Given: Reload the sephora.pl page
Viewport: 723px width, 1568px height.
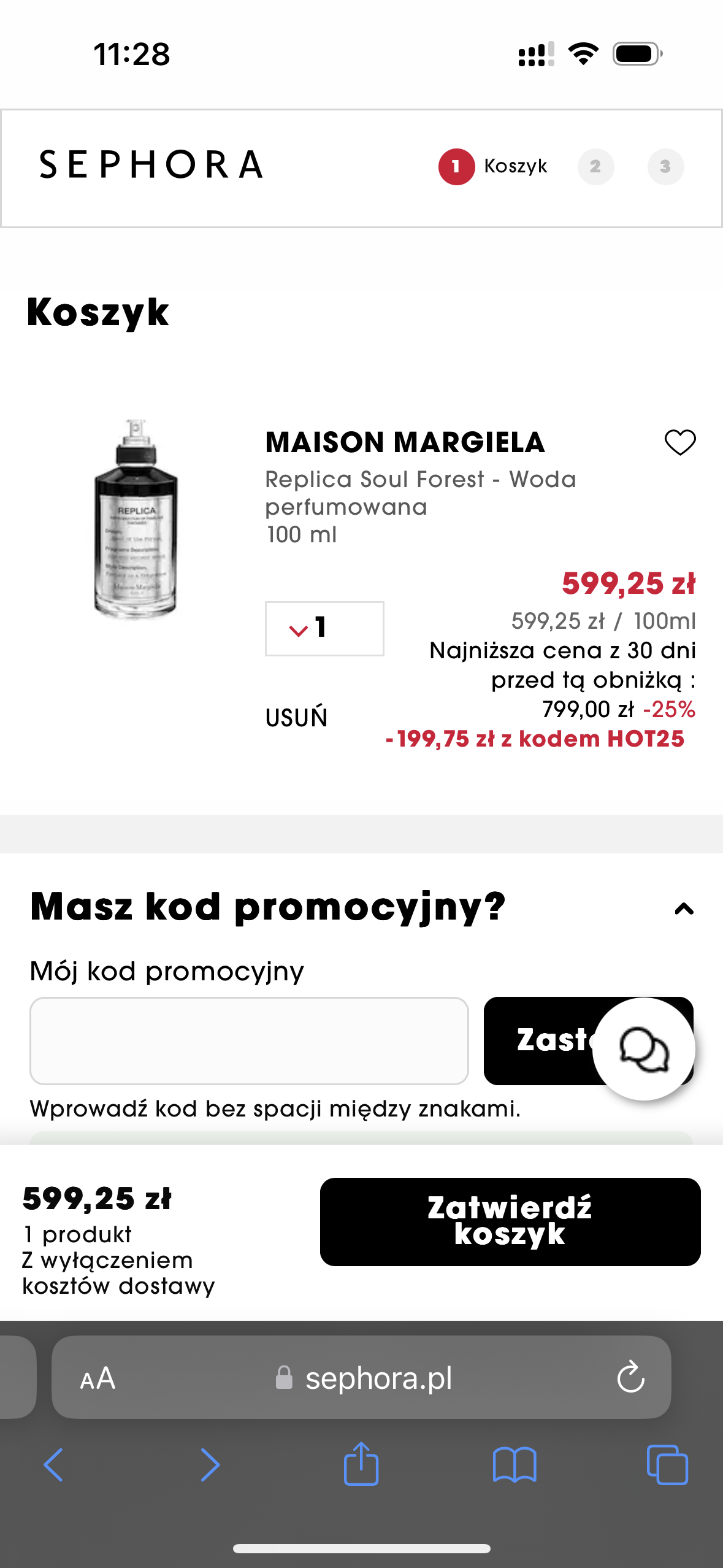Looking at the screenshot, I should (630, 1378).
